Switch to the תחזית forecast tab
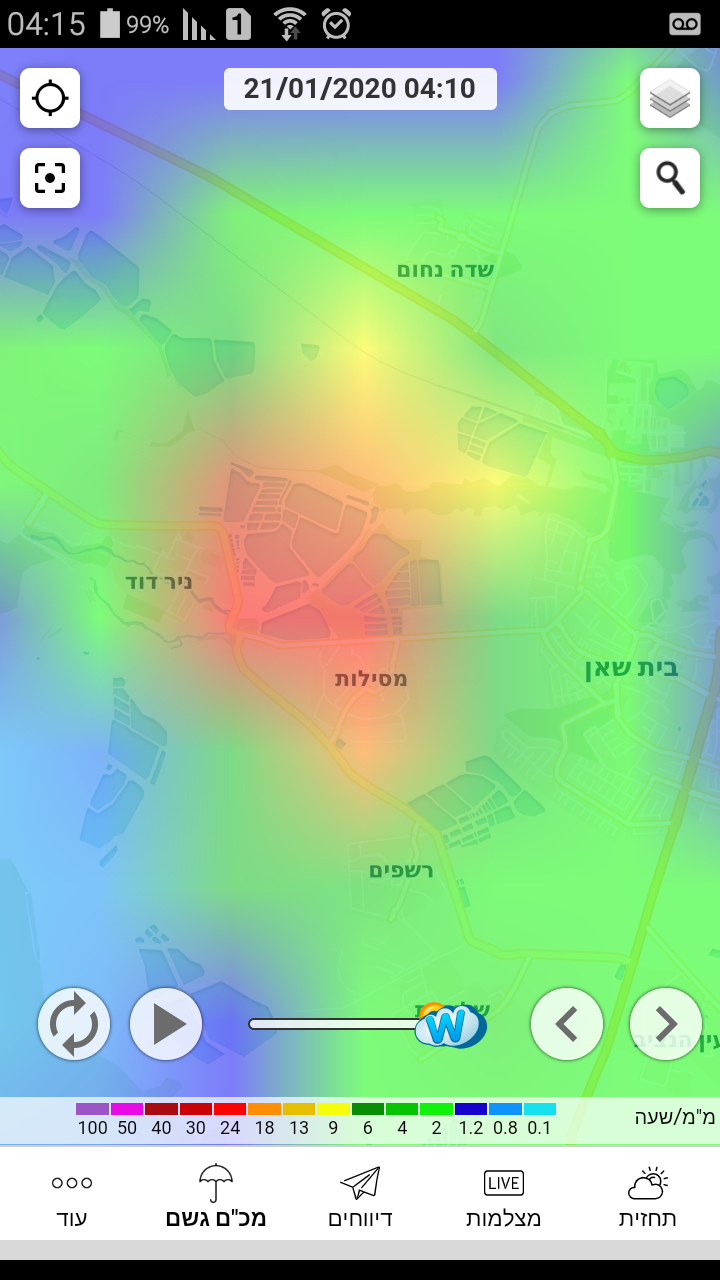The height and width of the screenshot is (1280, 720). (x=648, y=1196)
